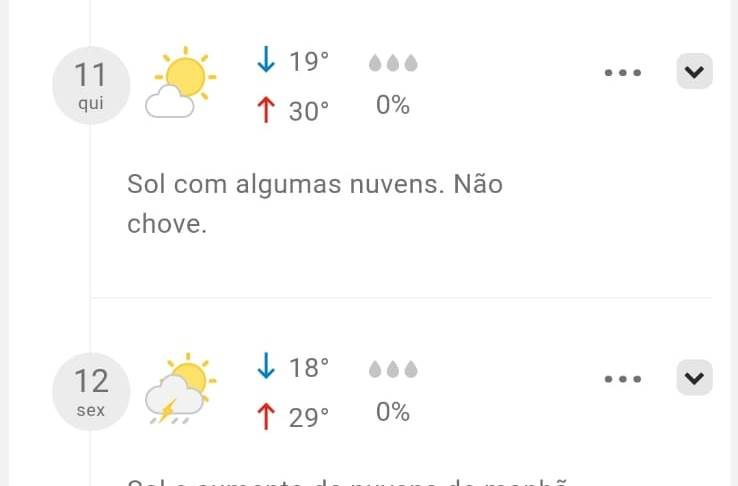Expand the forecast details for Friday 12
Image resolution: width=738 pixels, height=486 pixels.
pos(694,379)
